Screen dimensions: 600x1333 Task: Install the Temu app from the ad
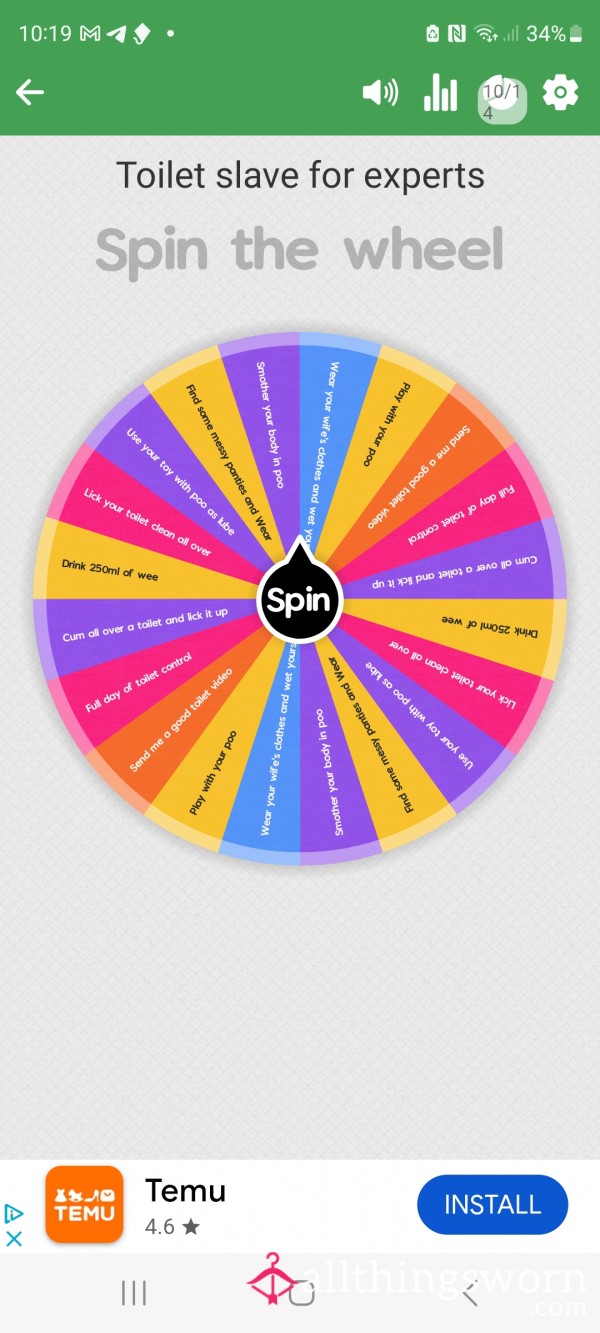[x=492, y=1204]
